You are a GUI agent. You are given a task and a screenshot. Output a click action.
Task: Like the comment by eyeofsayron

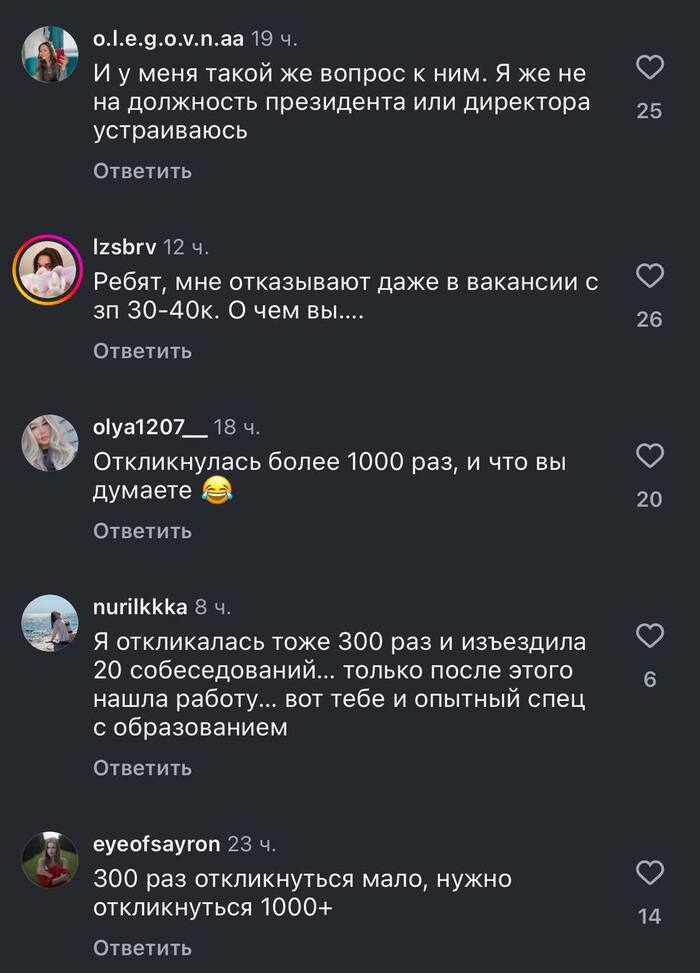tap(650, 872)
